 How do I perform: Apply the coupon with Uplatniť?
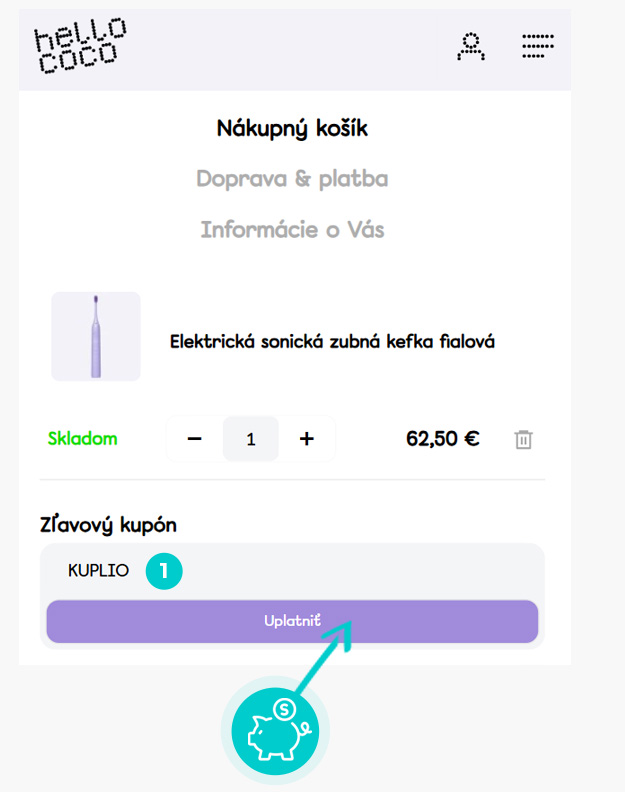click(292, 621)
